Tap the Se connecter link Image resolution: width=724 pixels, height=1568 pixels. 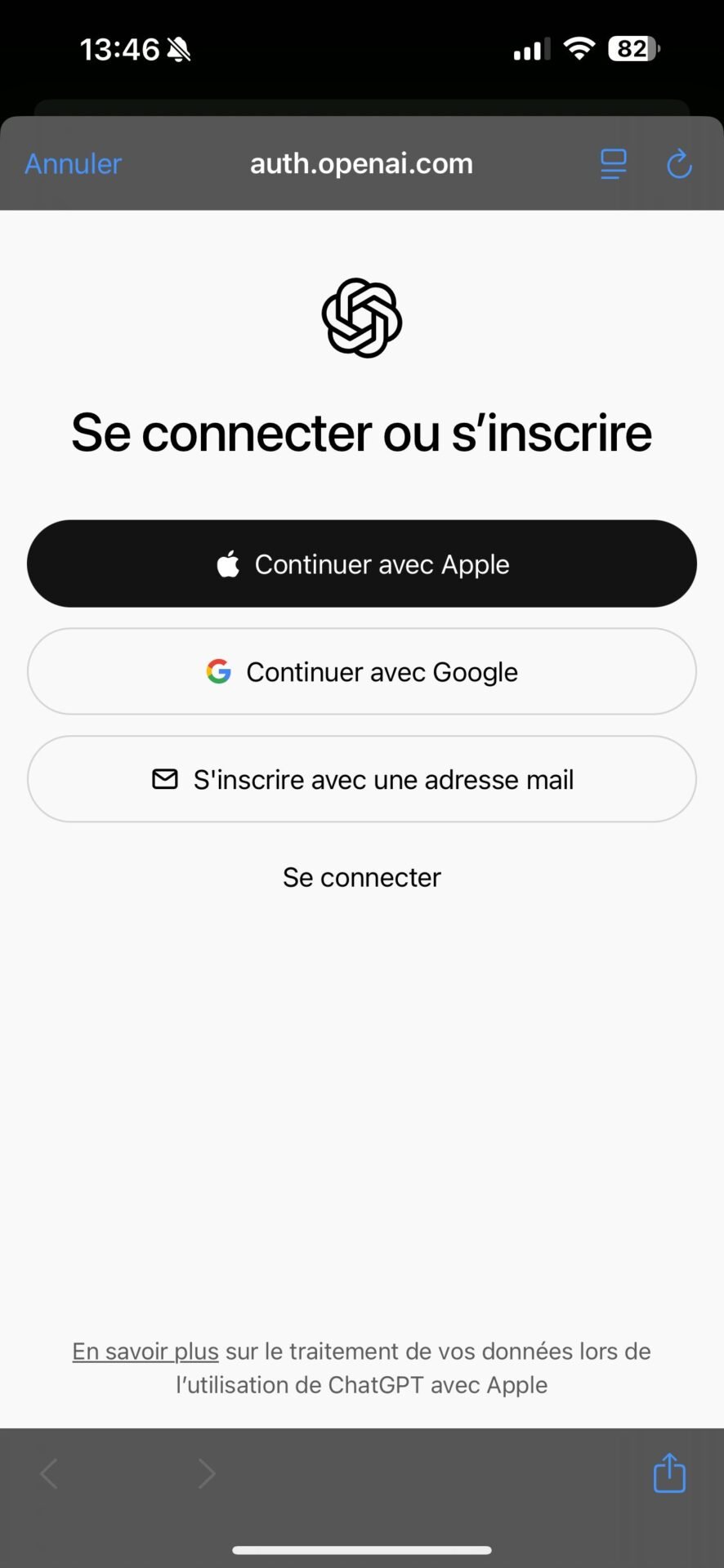(x=362, y=877)
